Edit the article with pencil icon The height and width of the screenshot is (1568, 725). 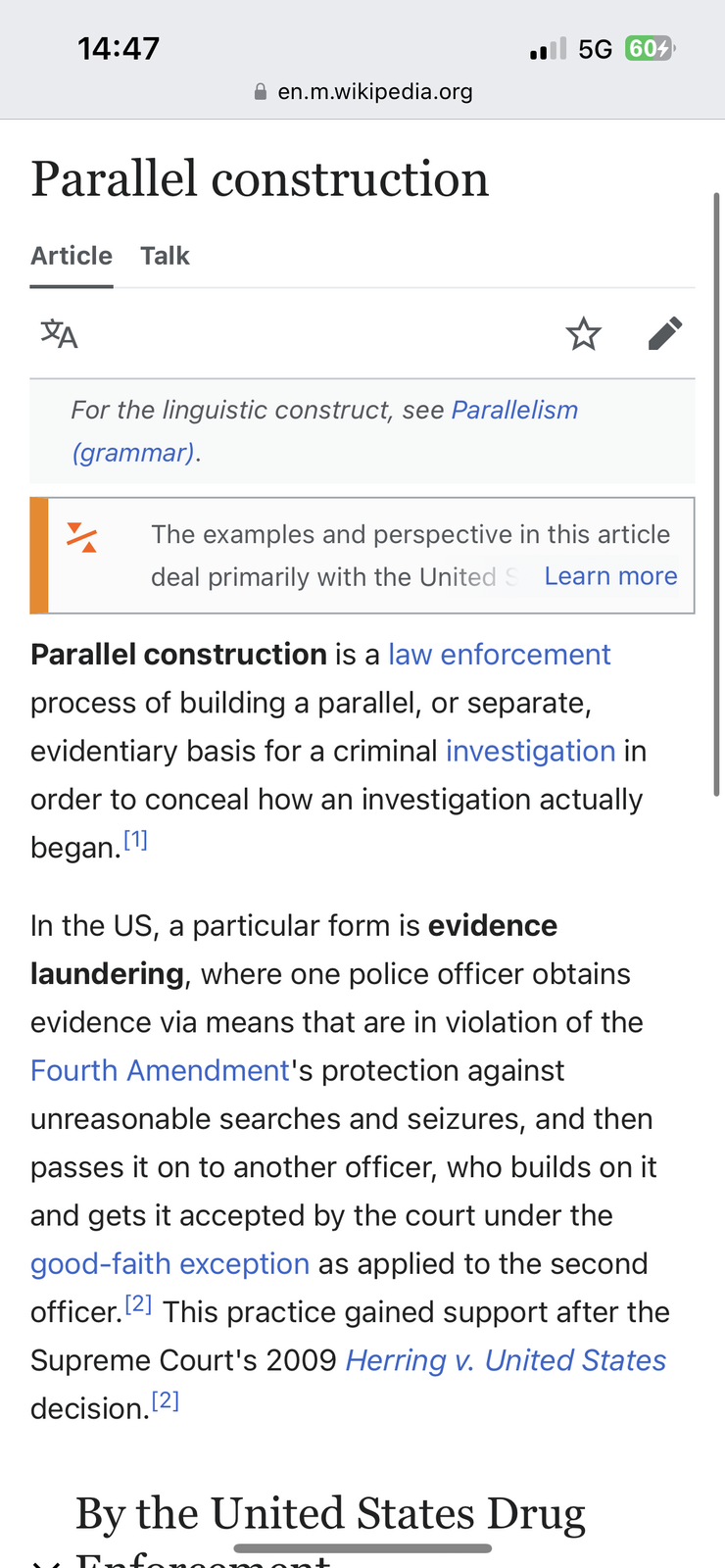(665, 334)
